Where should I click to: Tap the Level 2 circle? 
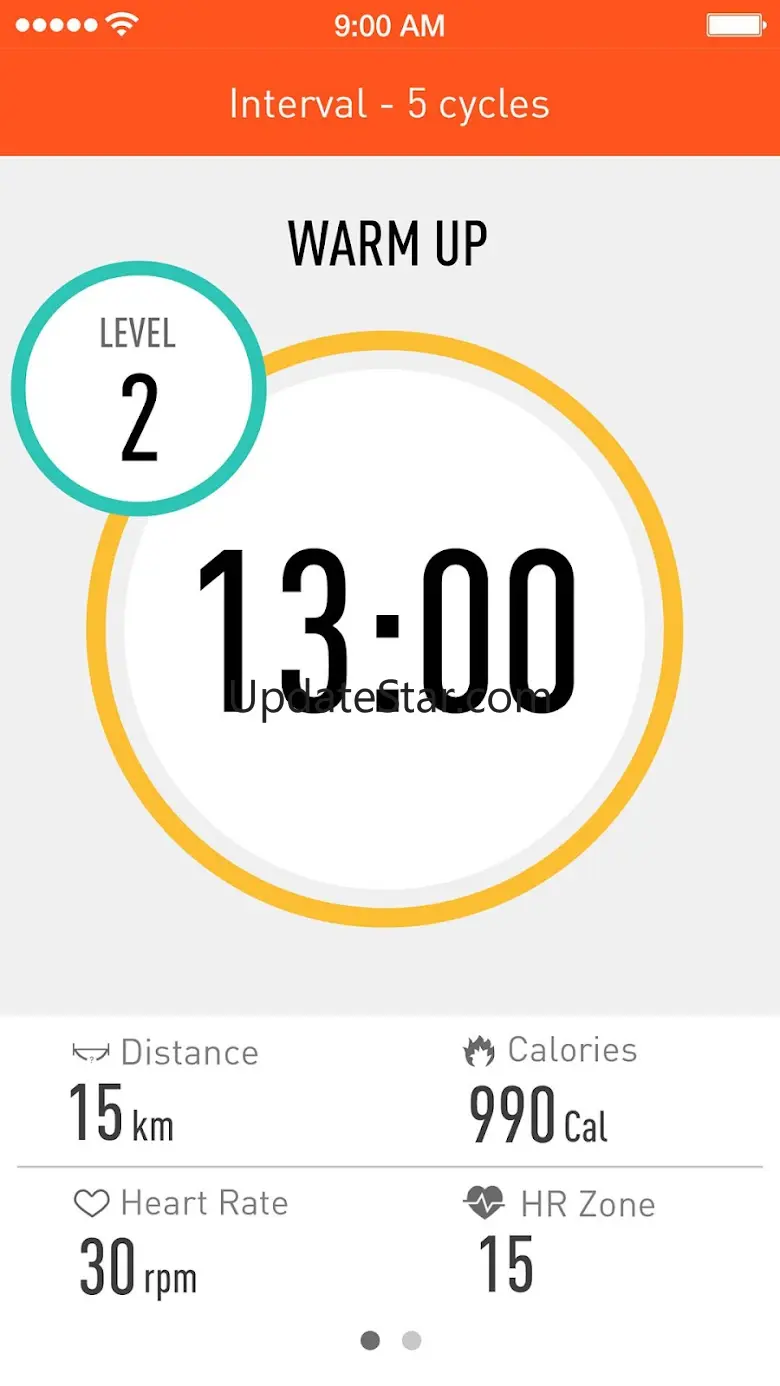coord(139,389)
